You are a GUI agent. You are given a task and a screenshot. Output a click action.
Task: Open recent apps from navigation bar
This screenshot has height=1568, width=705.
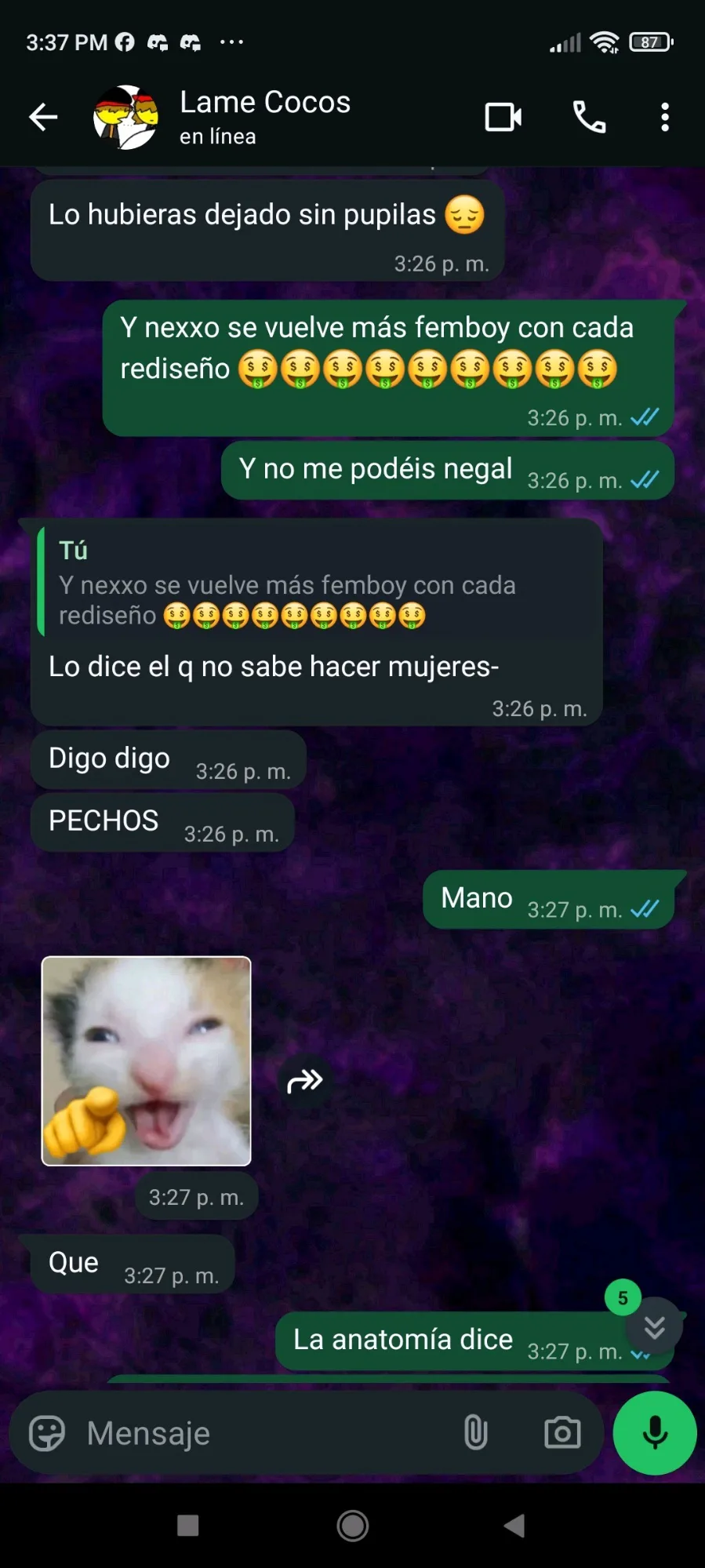point(188,1526)
